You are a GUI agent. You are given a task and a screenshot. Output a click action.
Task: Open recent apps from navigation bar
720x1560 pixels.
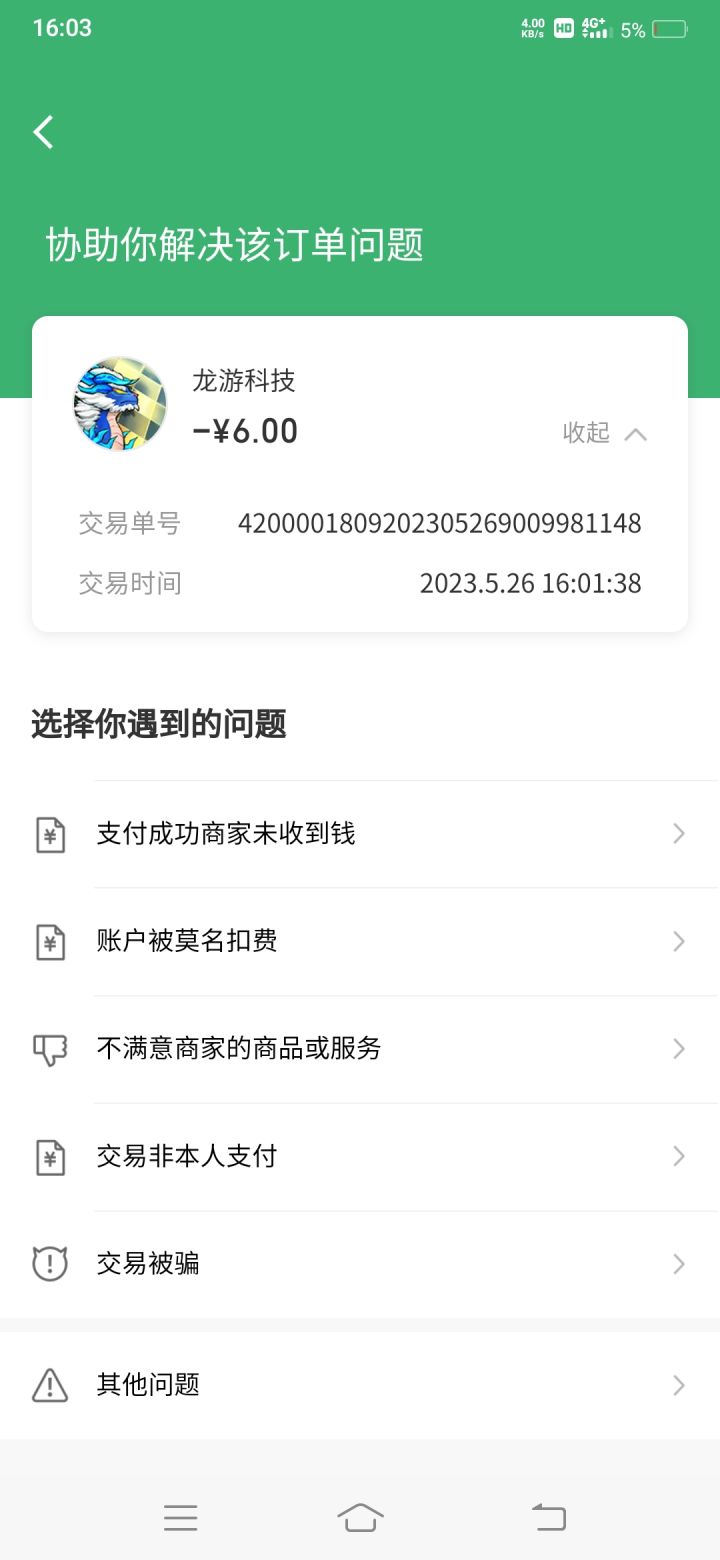[x=180, y=1517]
